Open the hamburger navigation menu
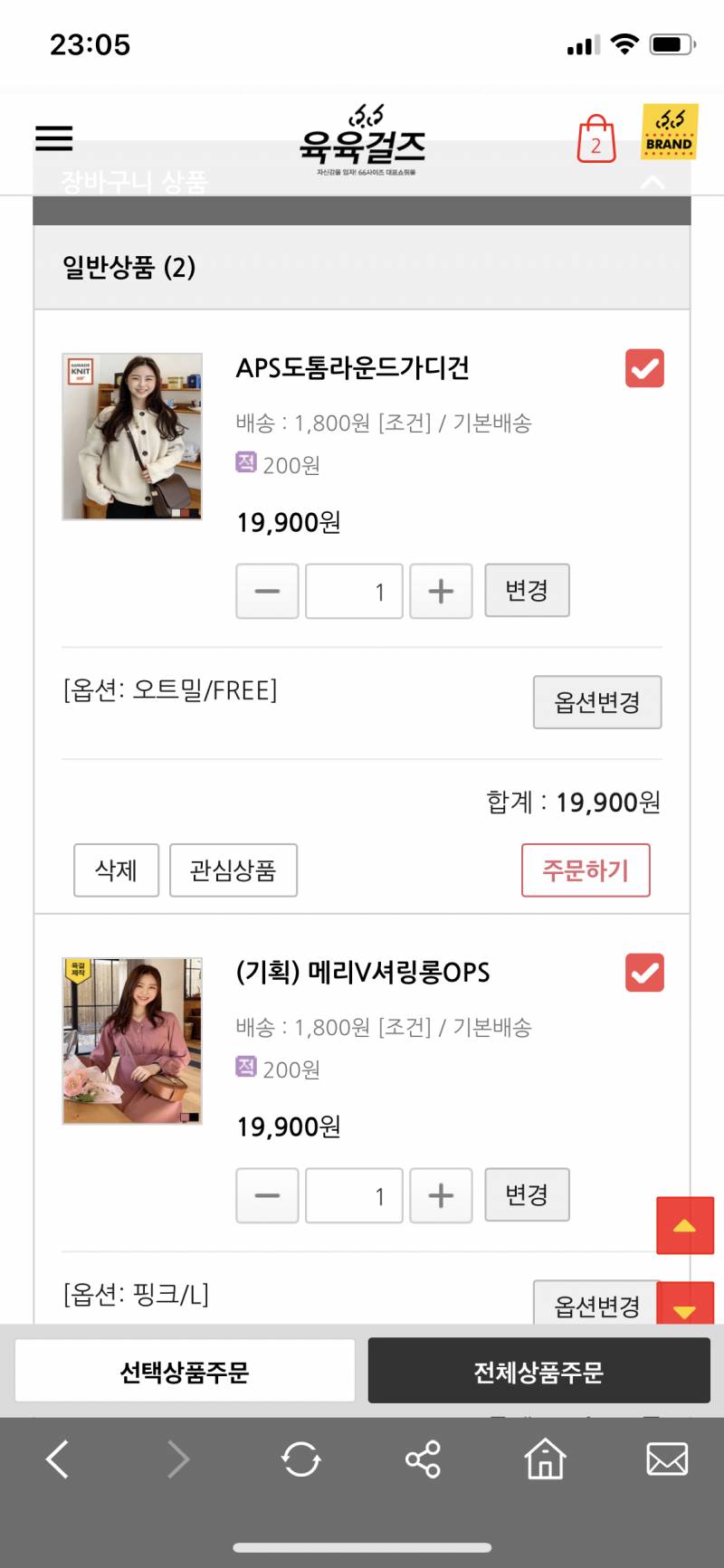 coord(52,138)
